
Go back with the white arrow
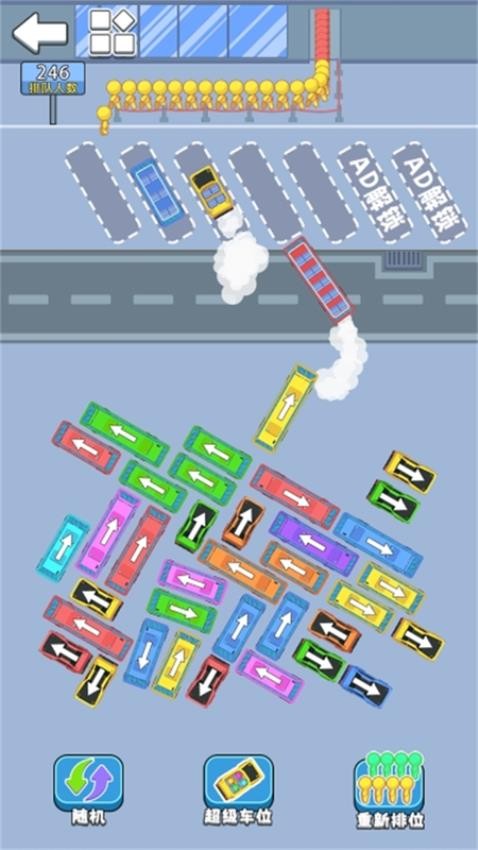tap(40, 33)
